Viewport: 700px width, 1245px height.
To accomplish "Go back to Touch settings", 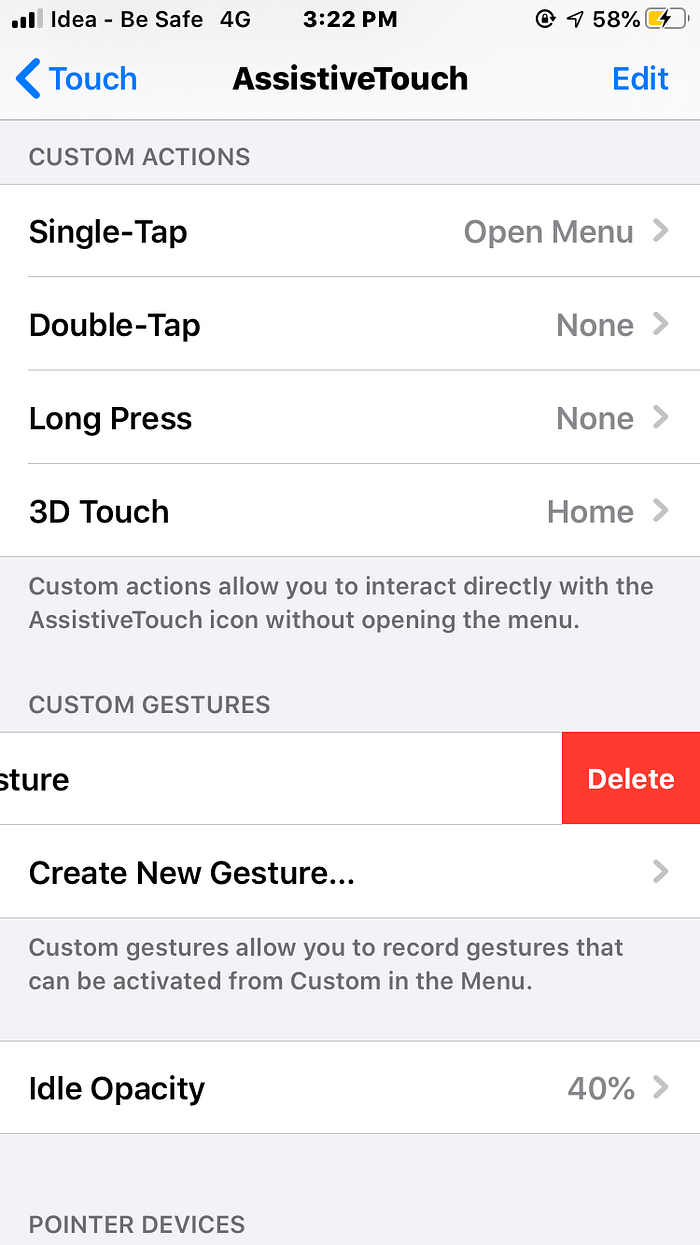I will click(x=77, y=79).
